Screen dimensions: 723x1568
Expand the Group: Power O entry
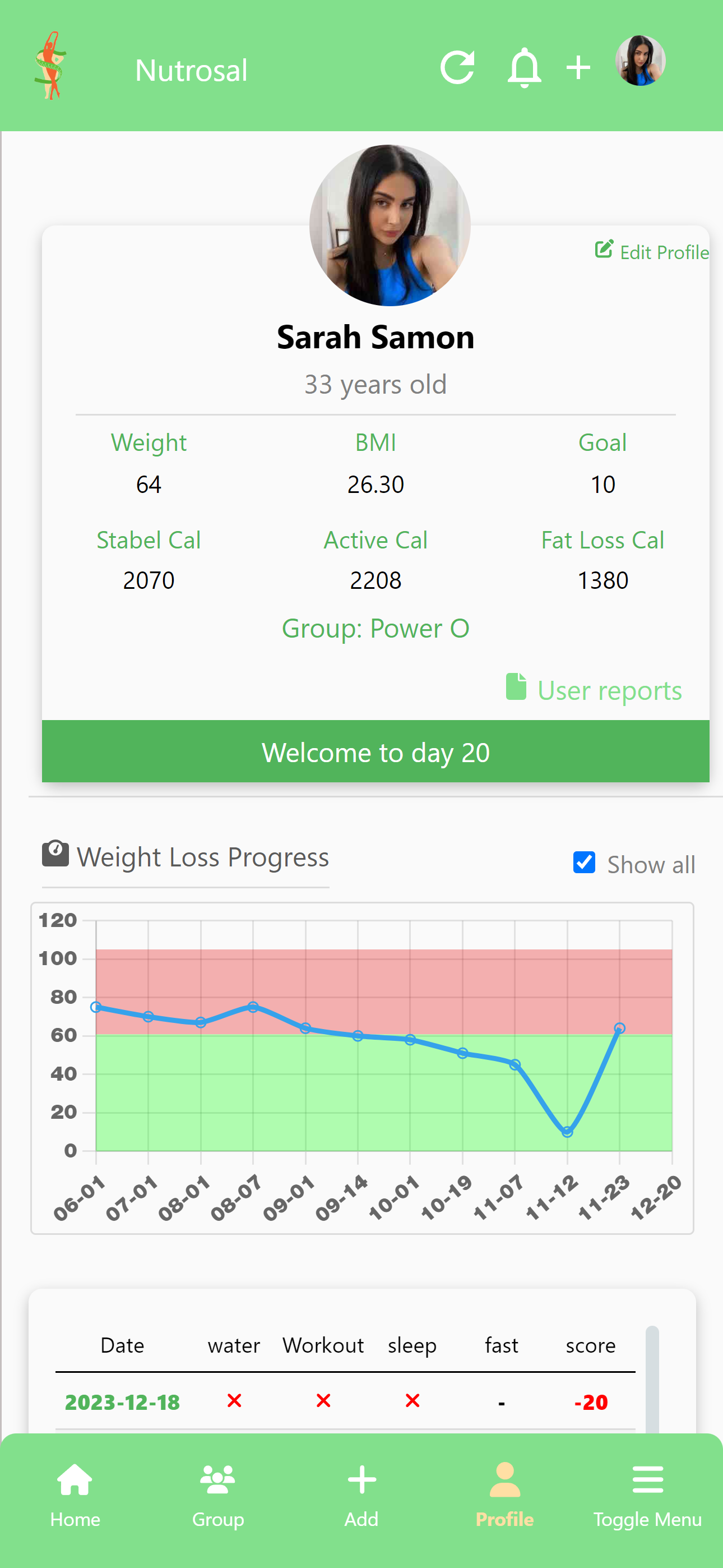376,628
